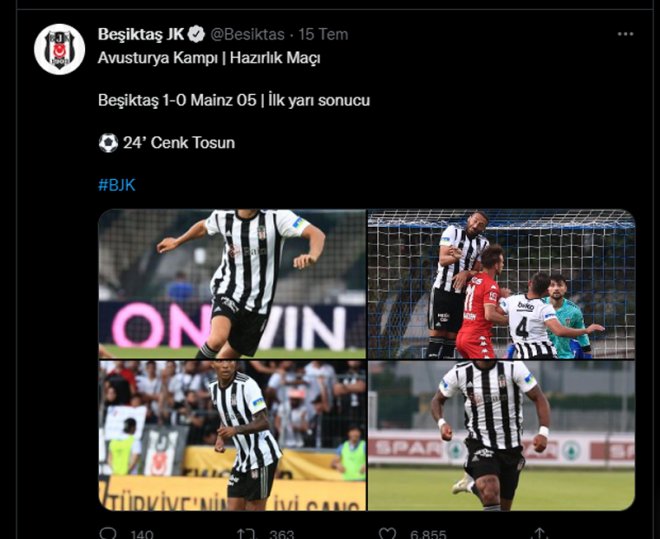Enlarge the photo with the SPAR banner

(x=501, y=435)
